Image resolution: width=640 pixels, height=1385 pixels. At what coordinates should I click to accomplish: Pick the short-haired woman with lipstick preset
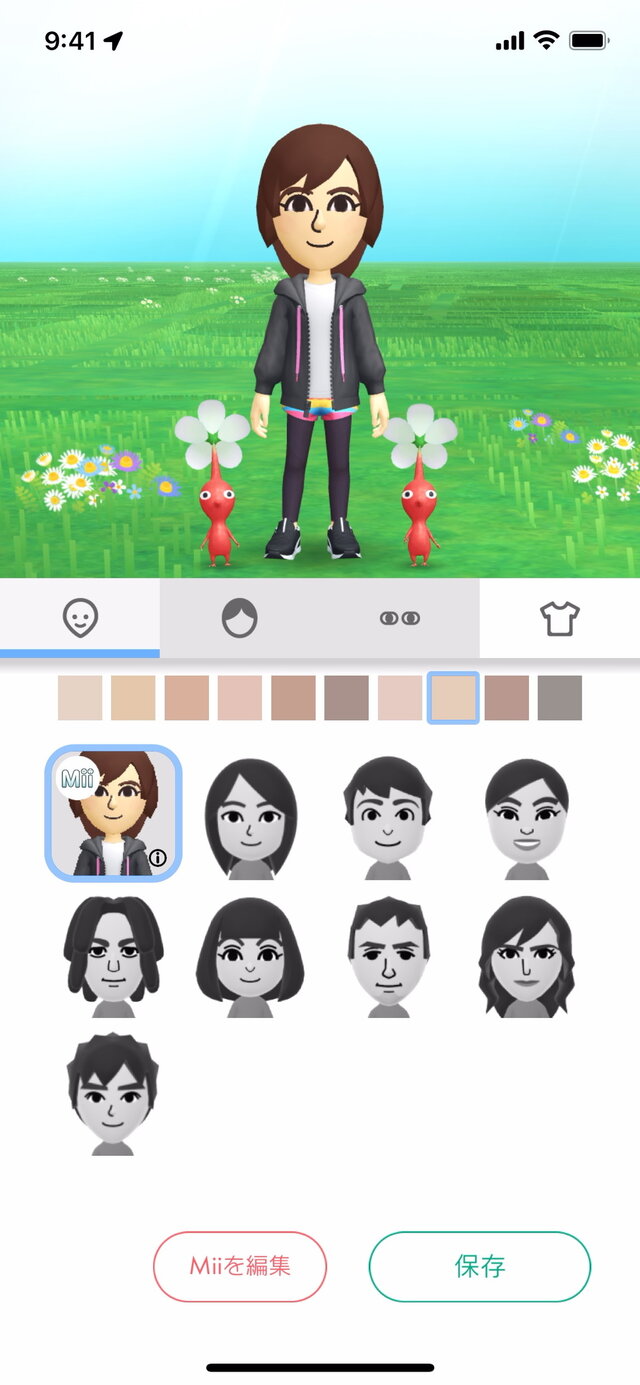[527, 818]
